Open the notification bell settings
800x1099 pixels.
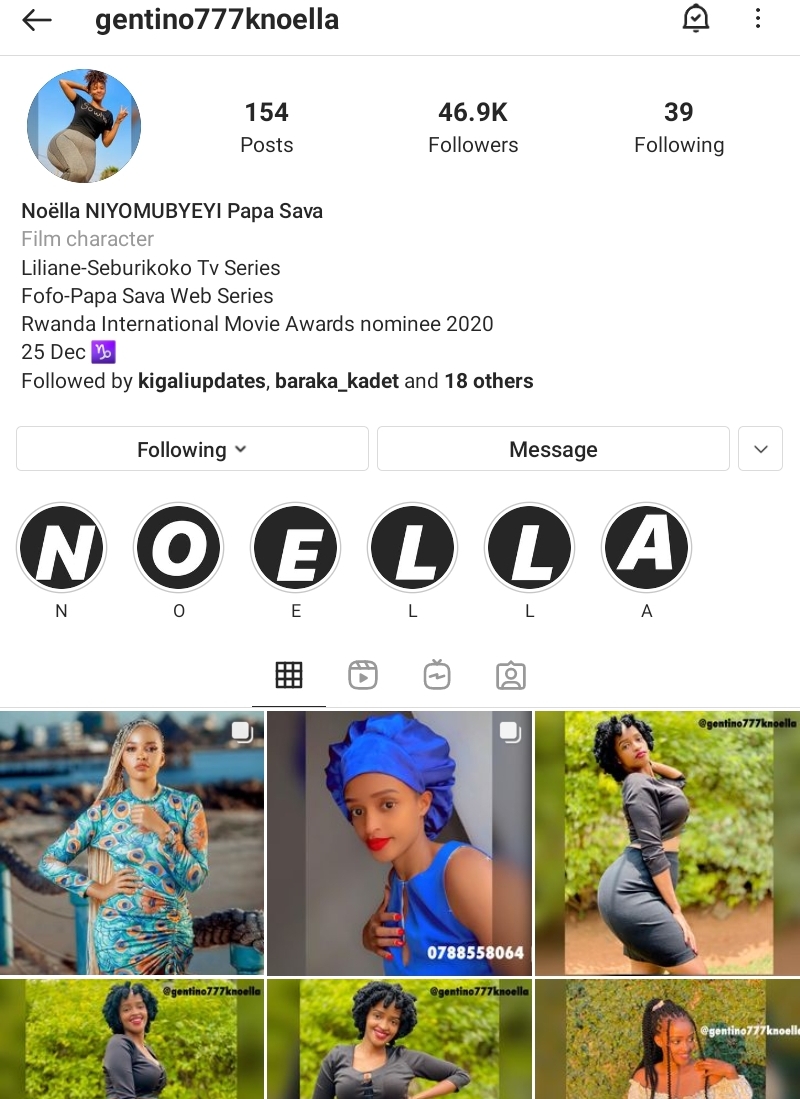[x=695, y=19]
